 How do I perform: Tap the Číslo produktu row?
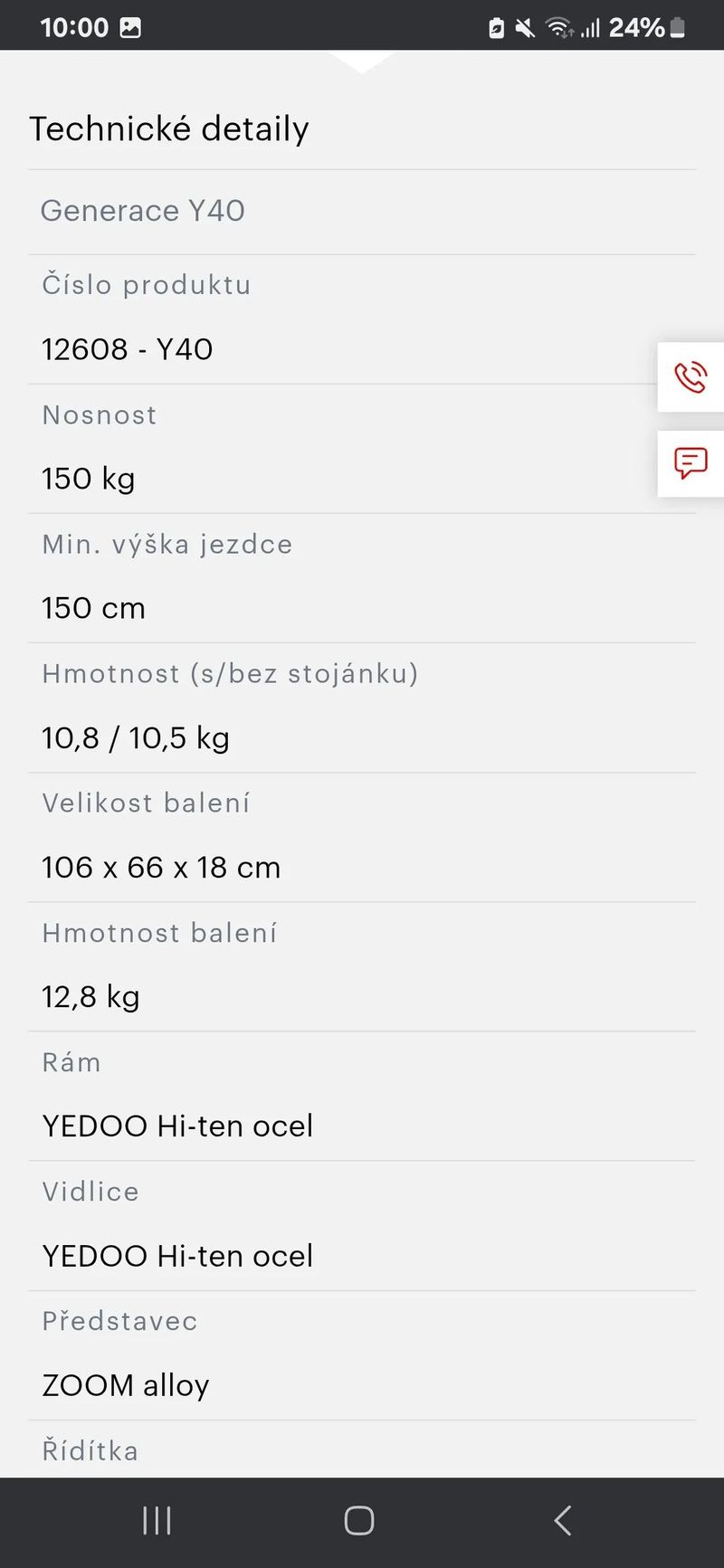[x=146, y=285]
